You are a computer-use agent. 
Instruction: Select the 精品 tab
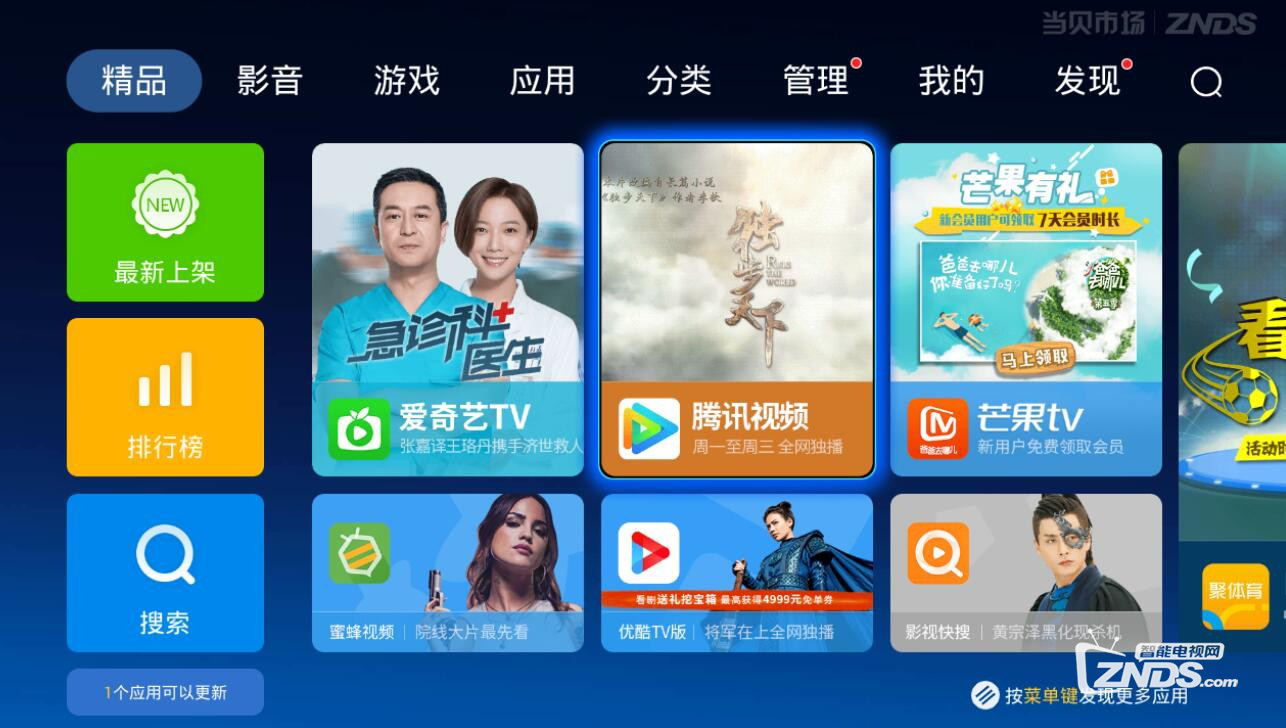click(x=134, y=81)
